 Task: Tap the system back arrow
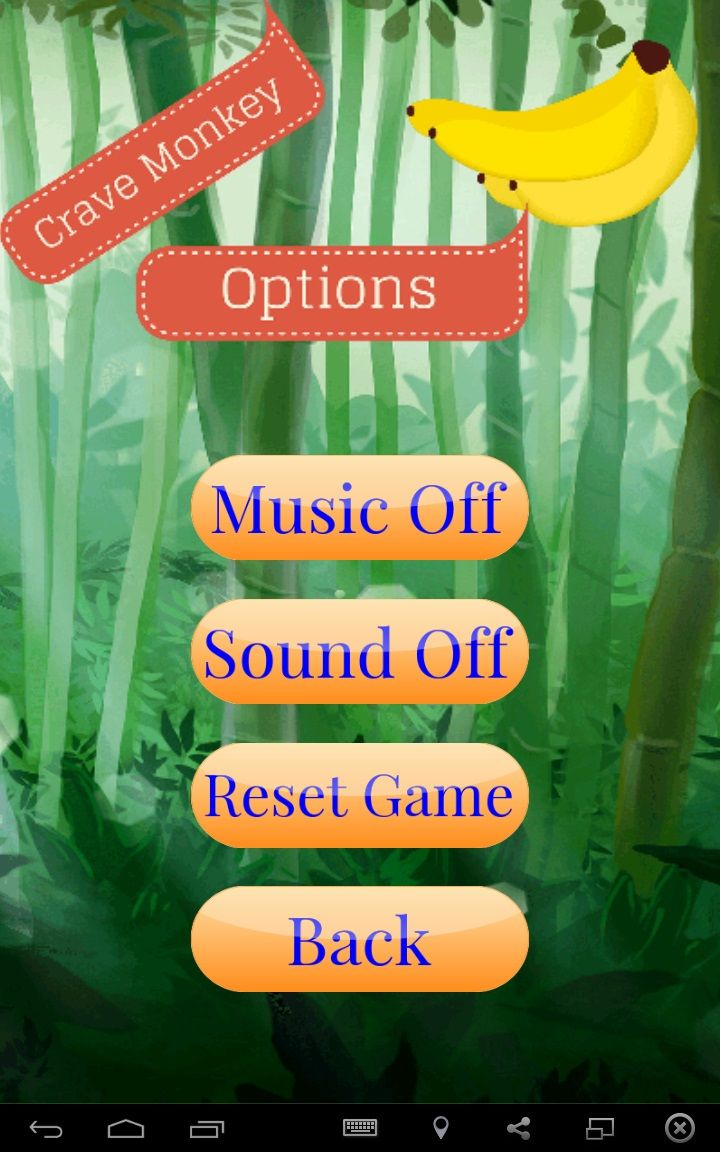point(46,1128)
